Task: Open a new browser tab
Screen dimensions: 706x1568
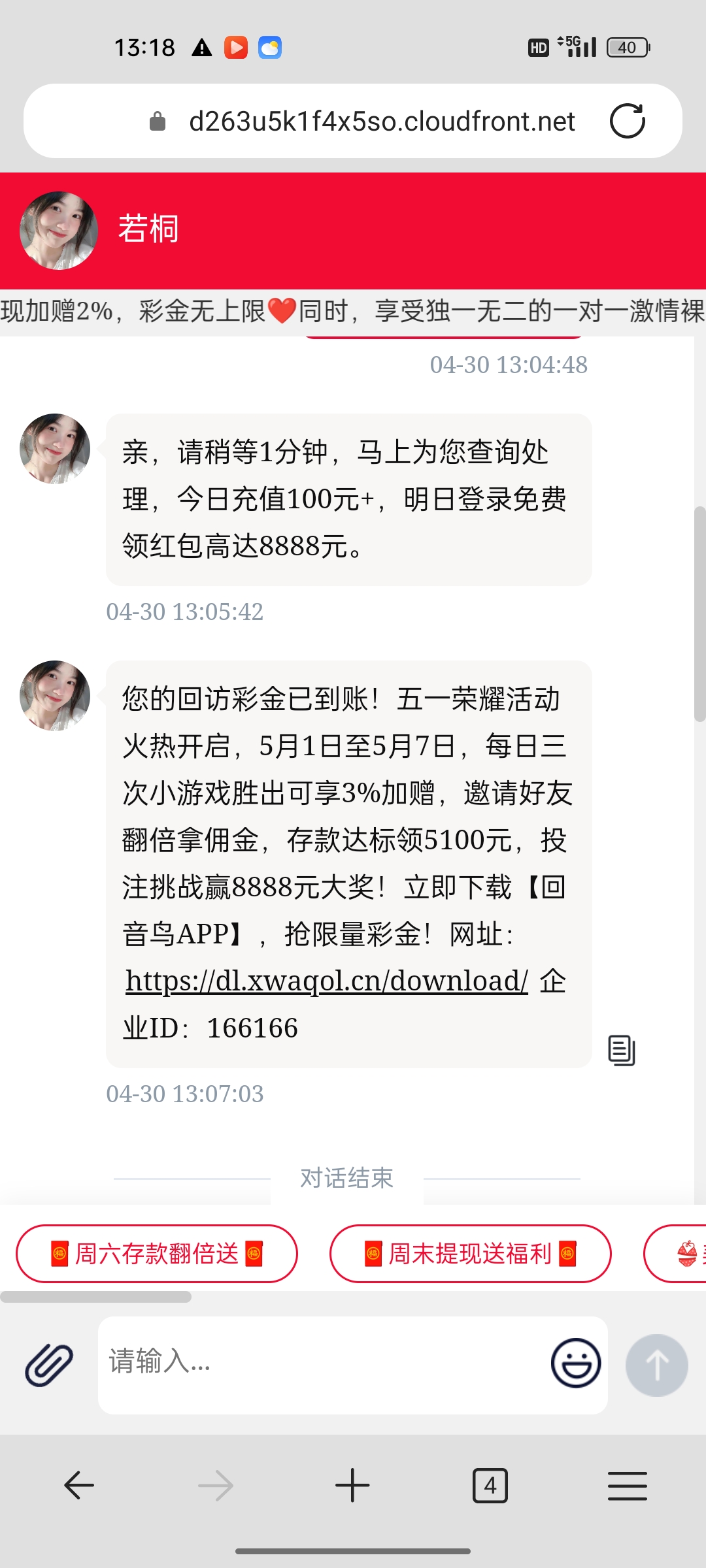Action: [x=352, y=1486]
